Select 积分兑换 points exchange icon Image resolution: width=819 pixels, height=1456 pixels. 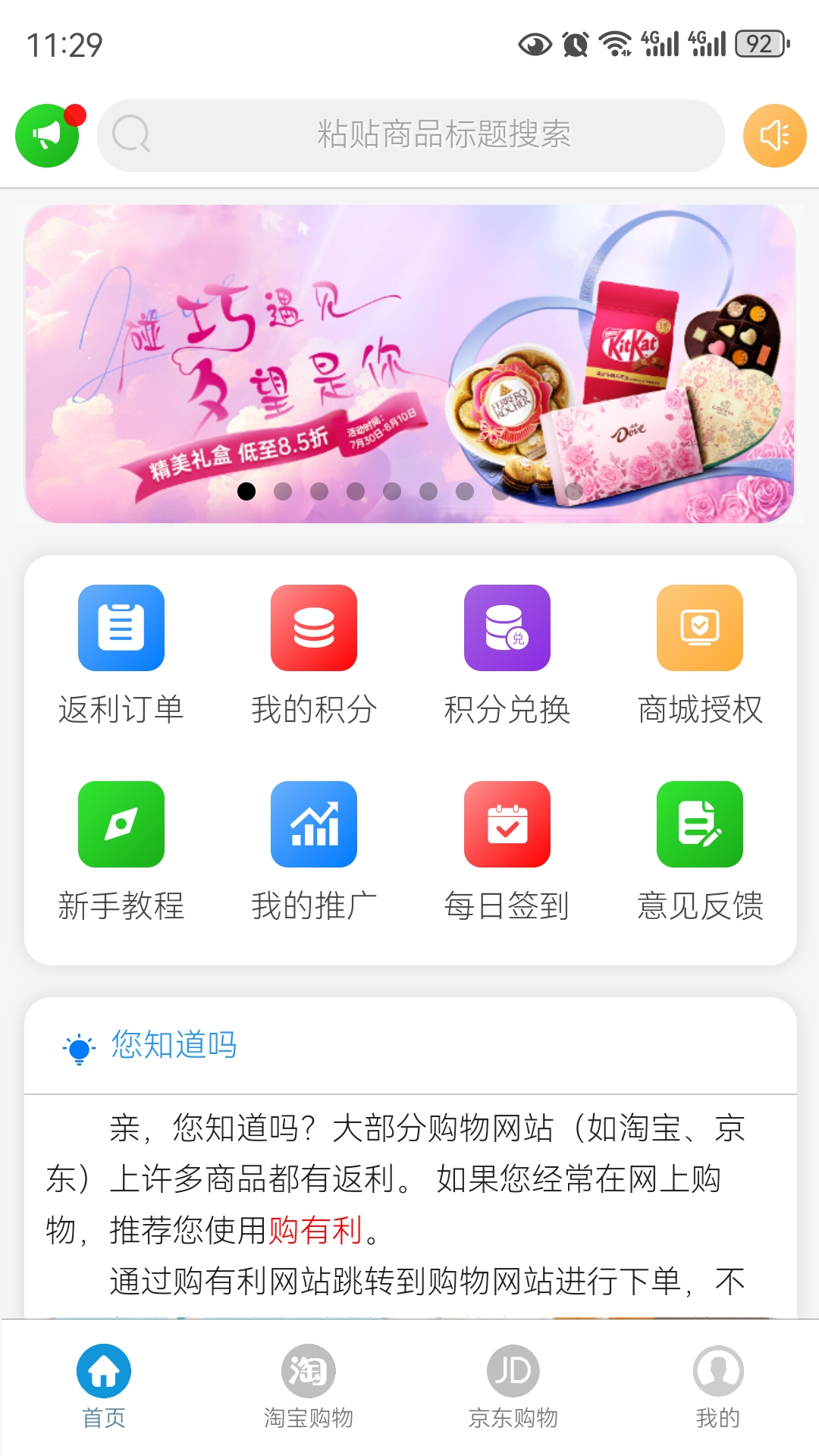tap(507, 627)
